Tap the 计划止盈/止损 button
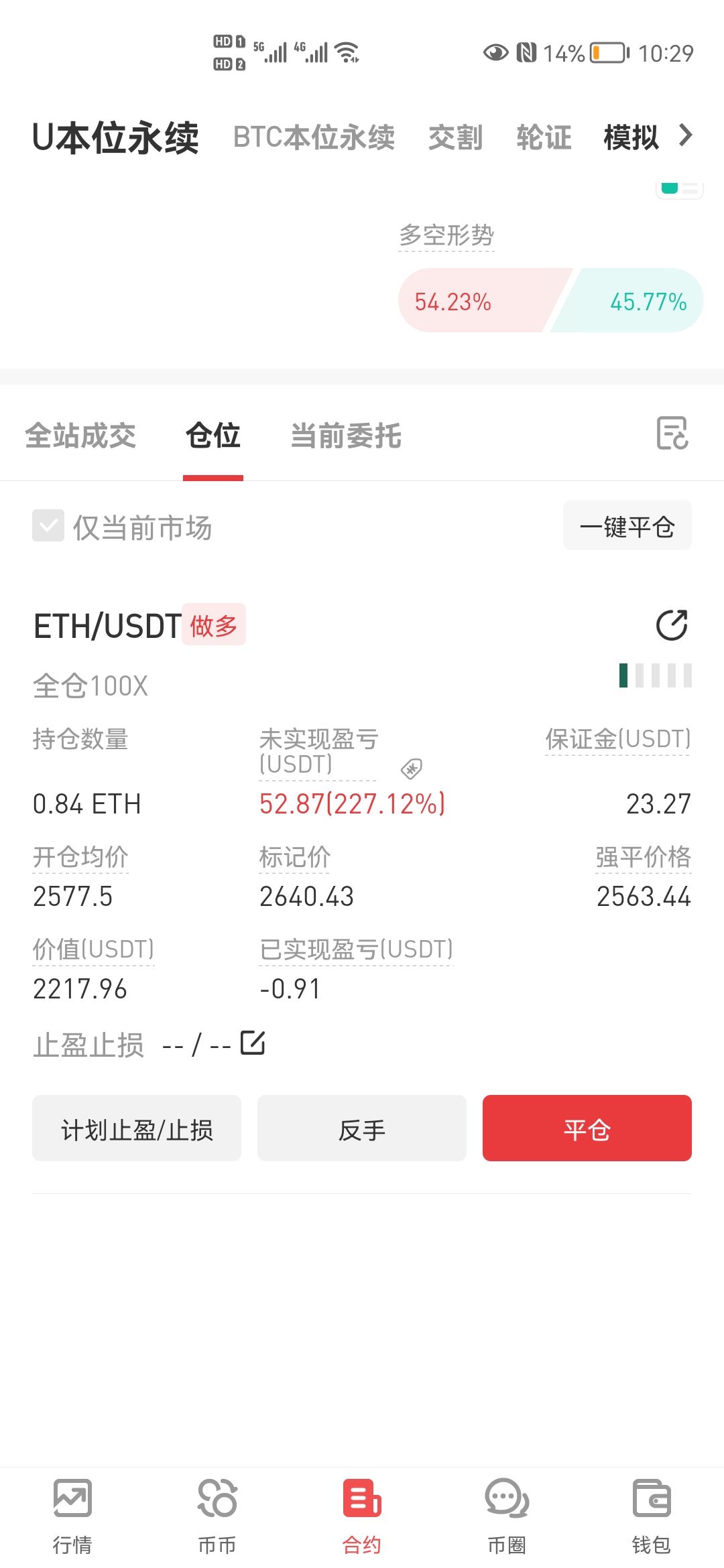The image size is (724, 1568). tap(137, 1128)
